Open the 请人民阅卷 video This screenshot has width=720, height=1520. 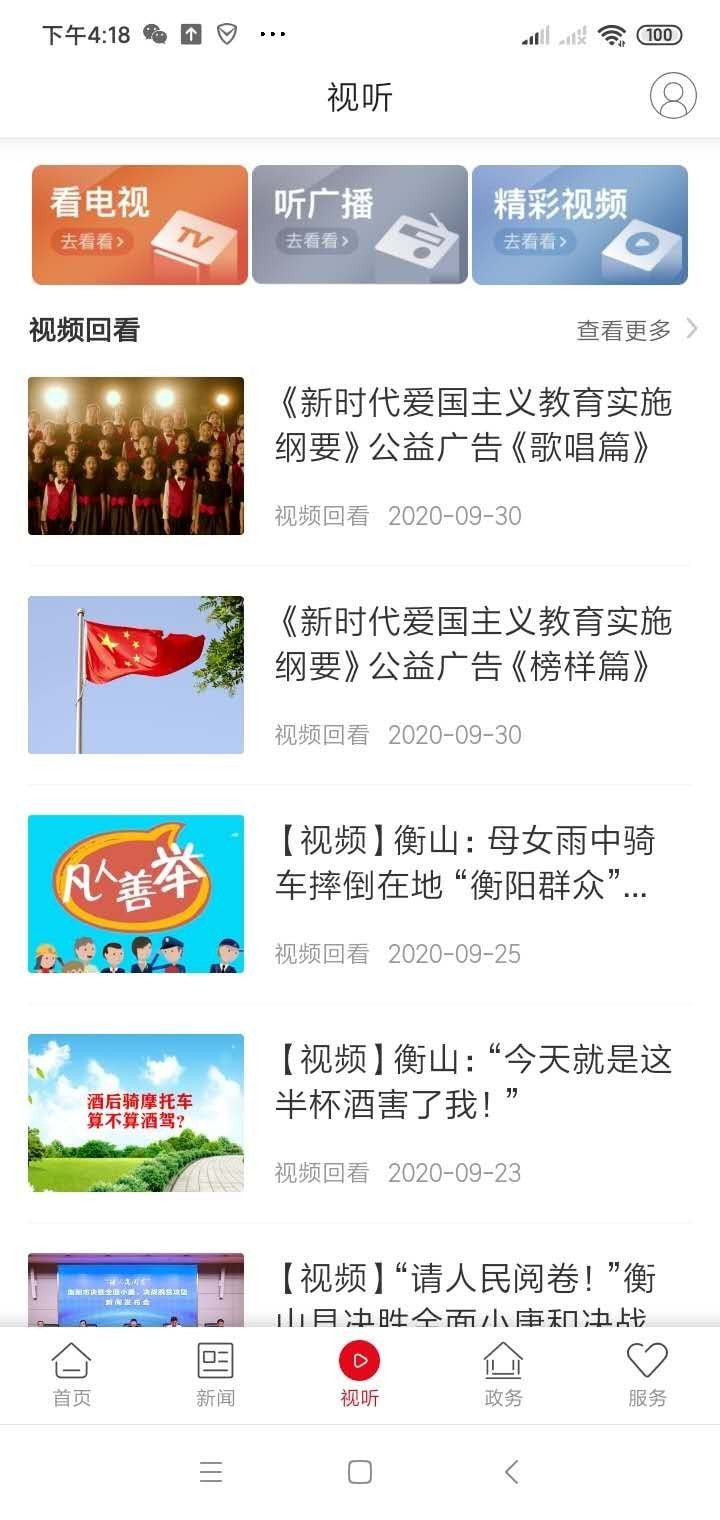coord(360,1290)
